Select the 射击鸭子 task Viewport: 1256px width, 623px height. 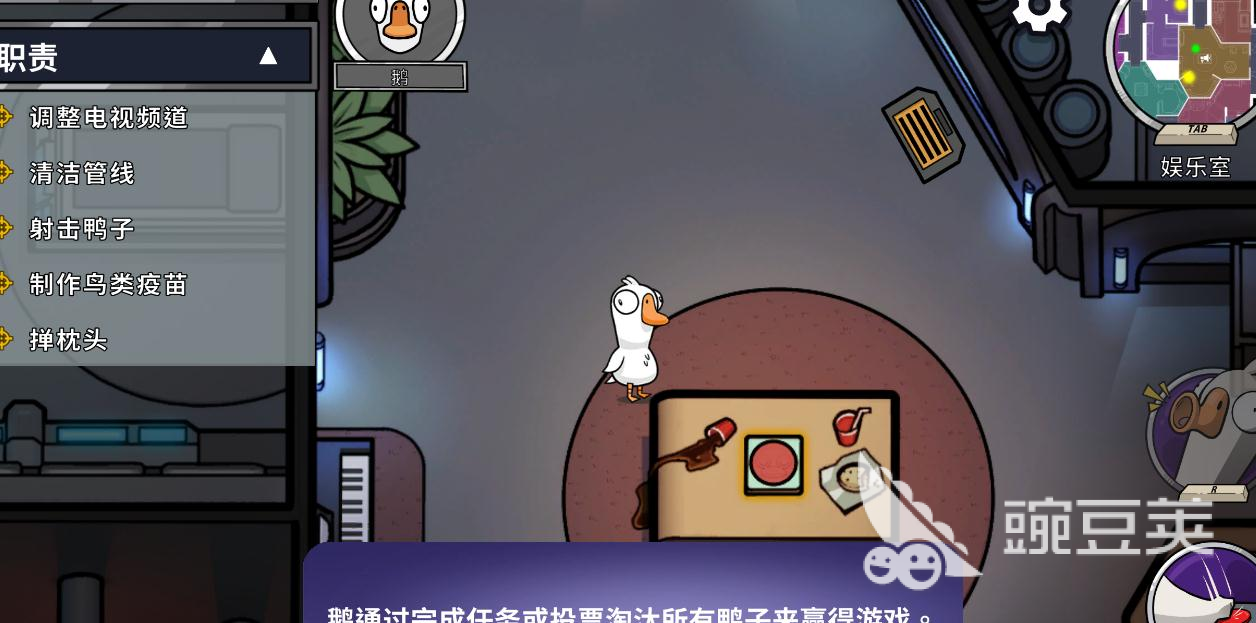coord(82,229)
